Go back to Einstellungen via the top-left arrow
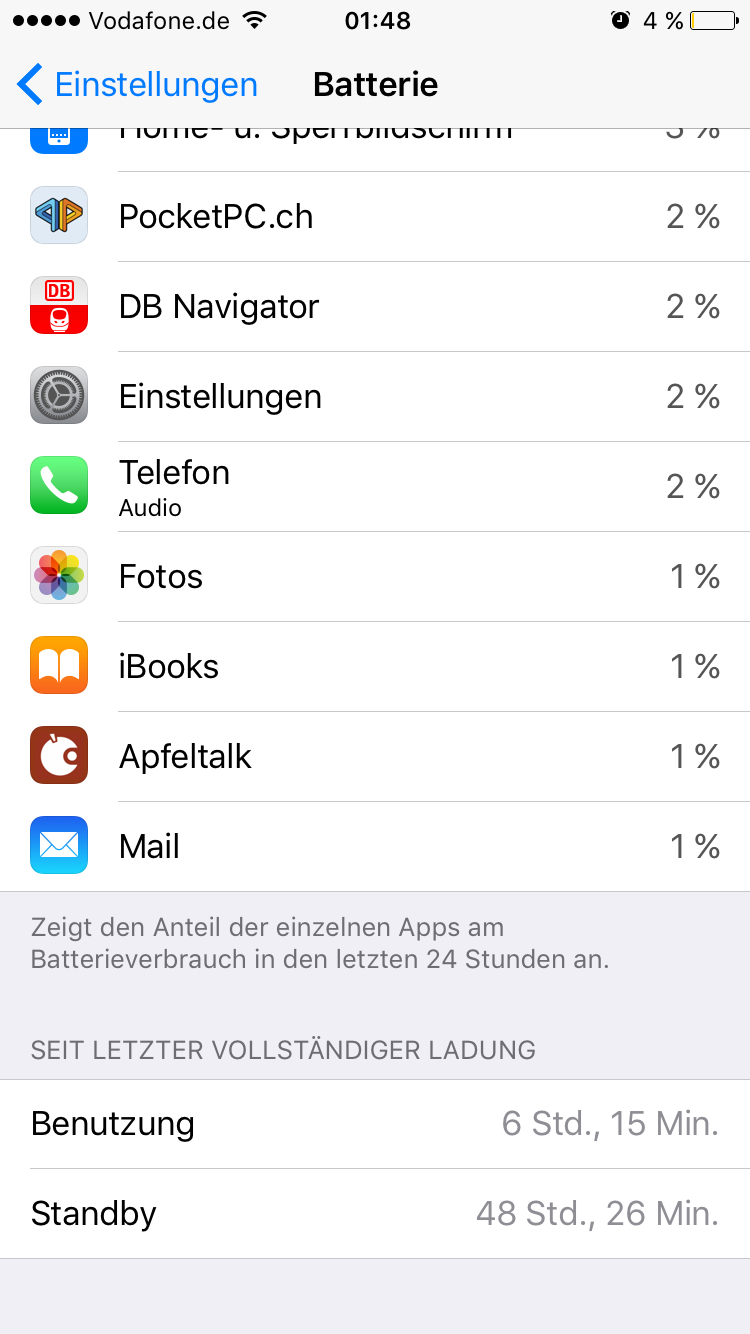This screenshot has height=1334, width=750. click(x=137, y=84)
